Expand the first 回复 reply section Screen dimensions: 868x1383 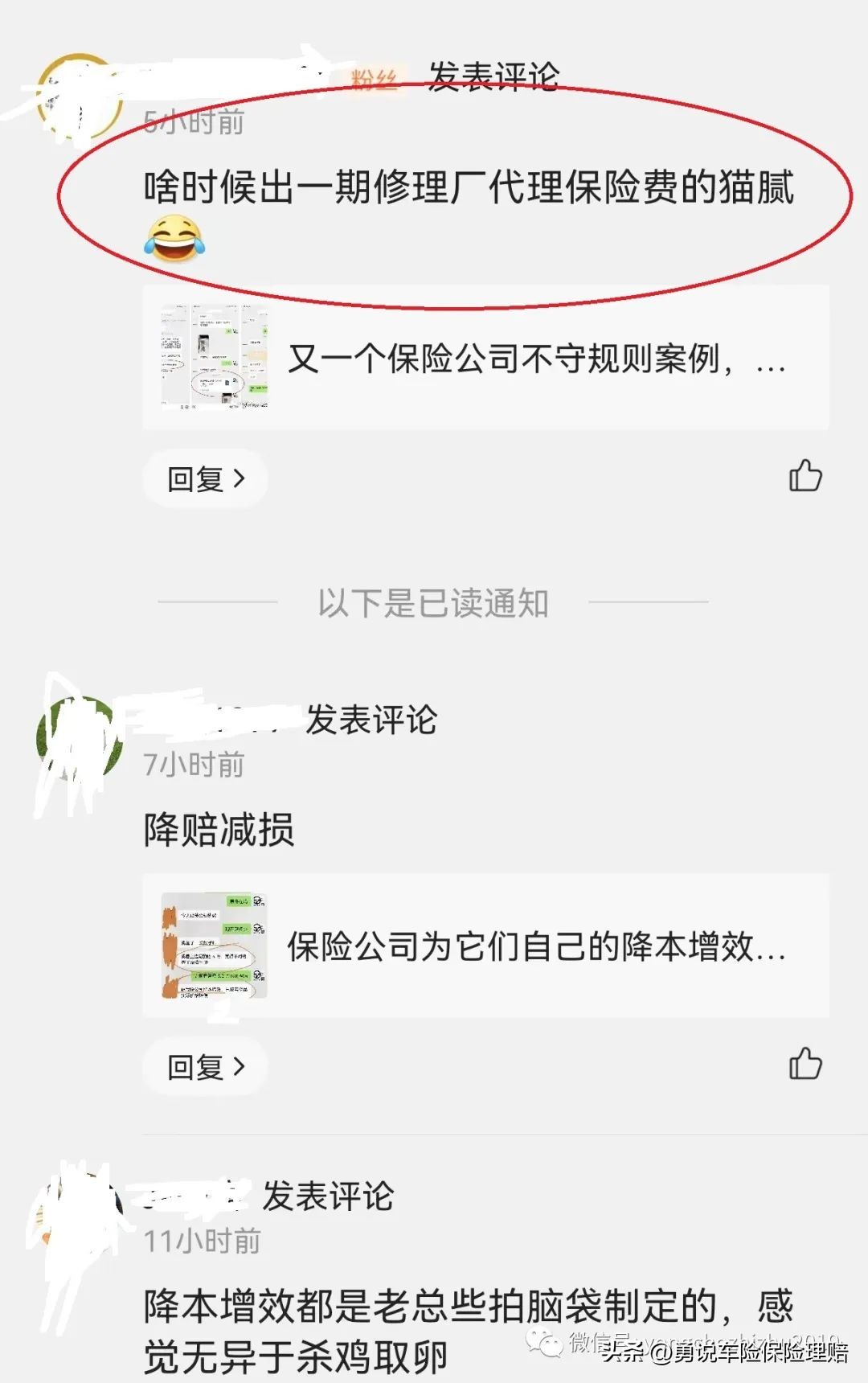coord(203,478)
